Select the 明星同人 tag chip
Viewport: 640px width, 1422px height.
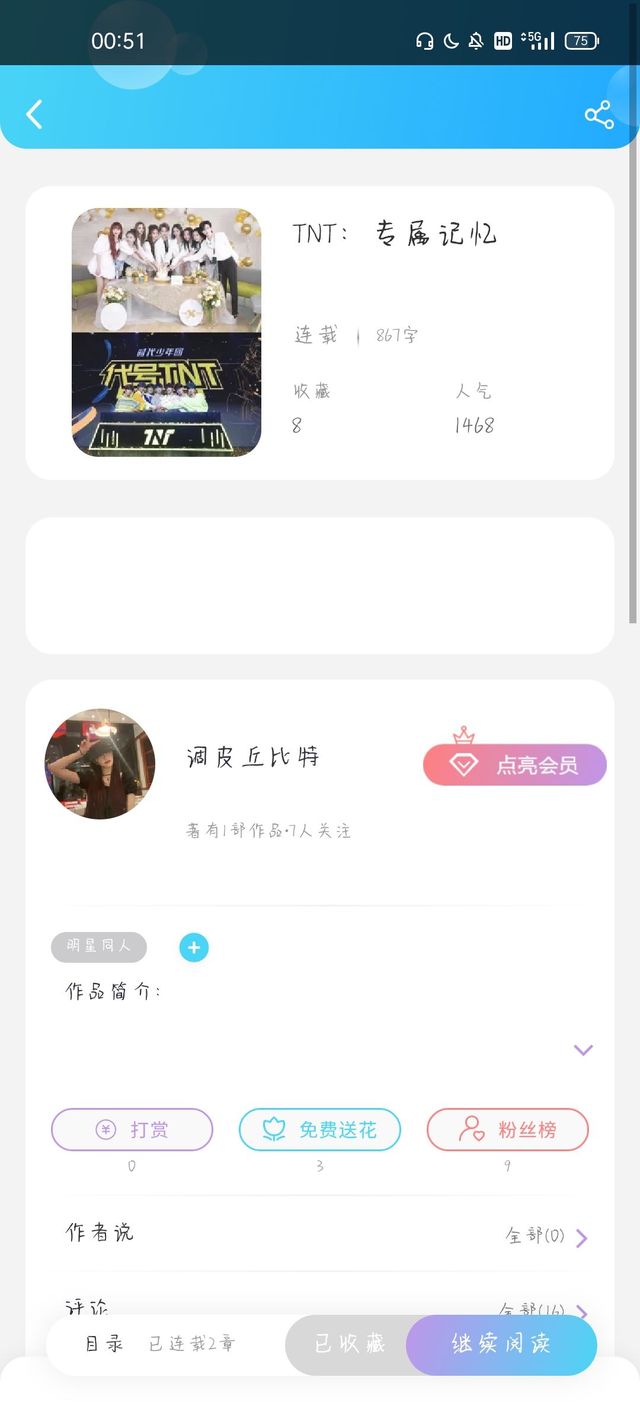[99, 946]
